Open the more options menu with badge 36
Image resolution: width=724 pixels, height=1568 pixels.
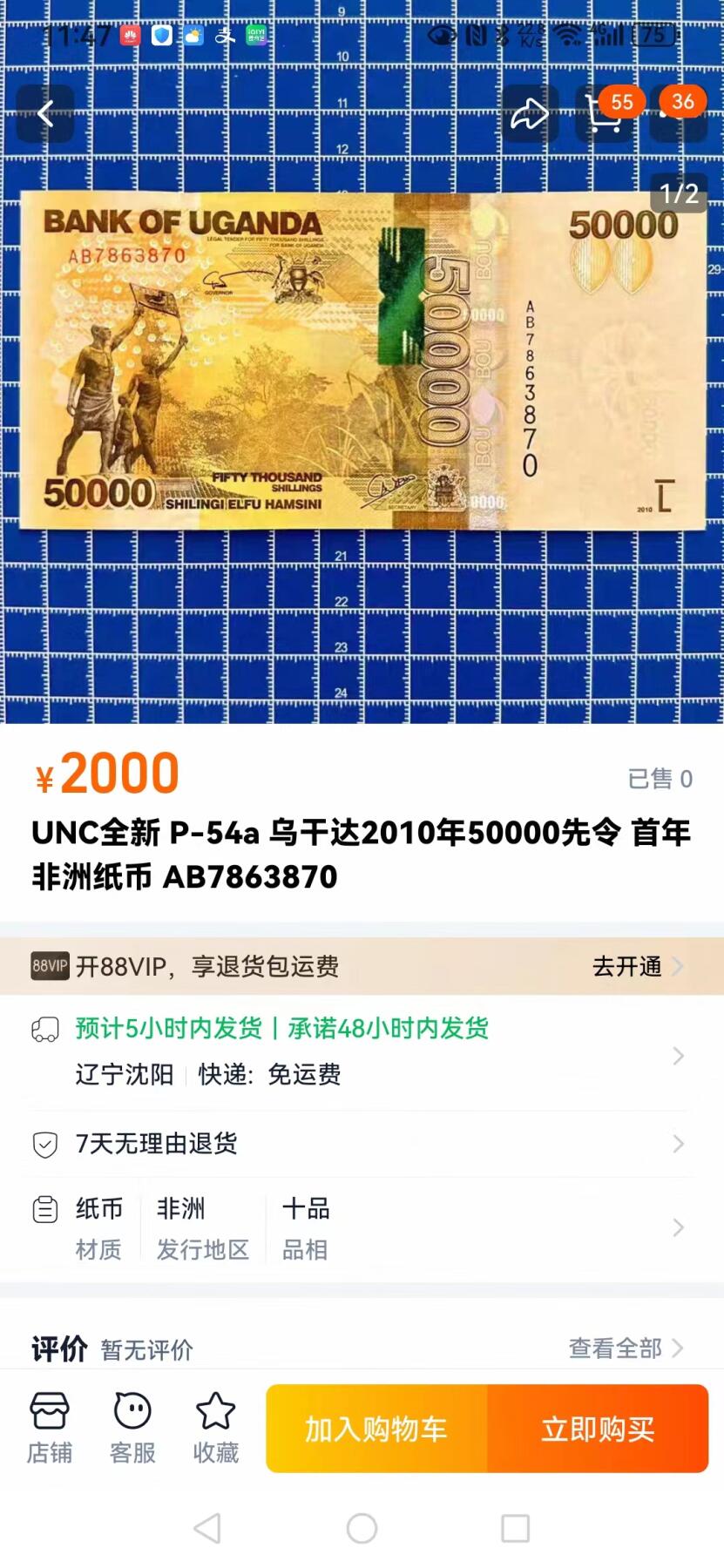coord(678,113)
